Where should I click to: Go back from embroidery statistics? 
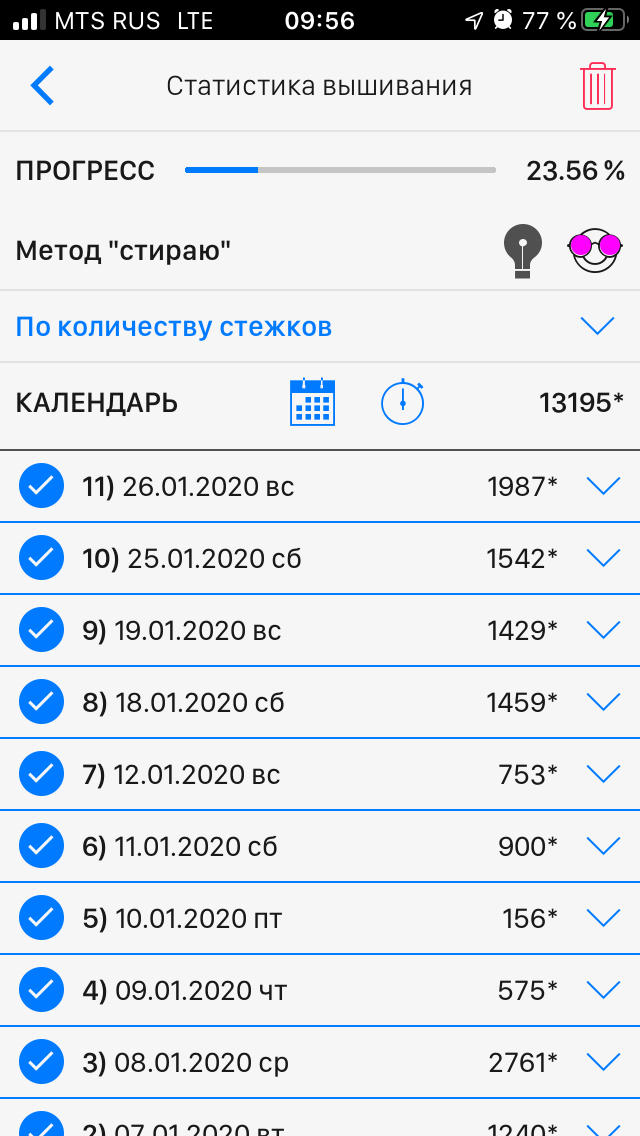coord(43,86)
